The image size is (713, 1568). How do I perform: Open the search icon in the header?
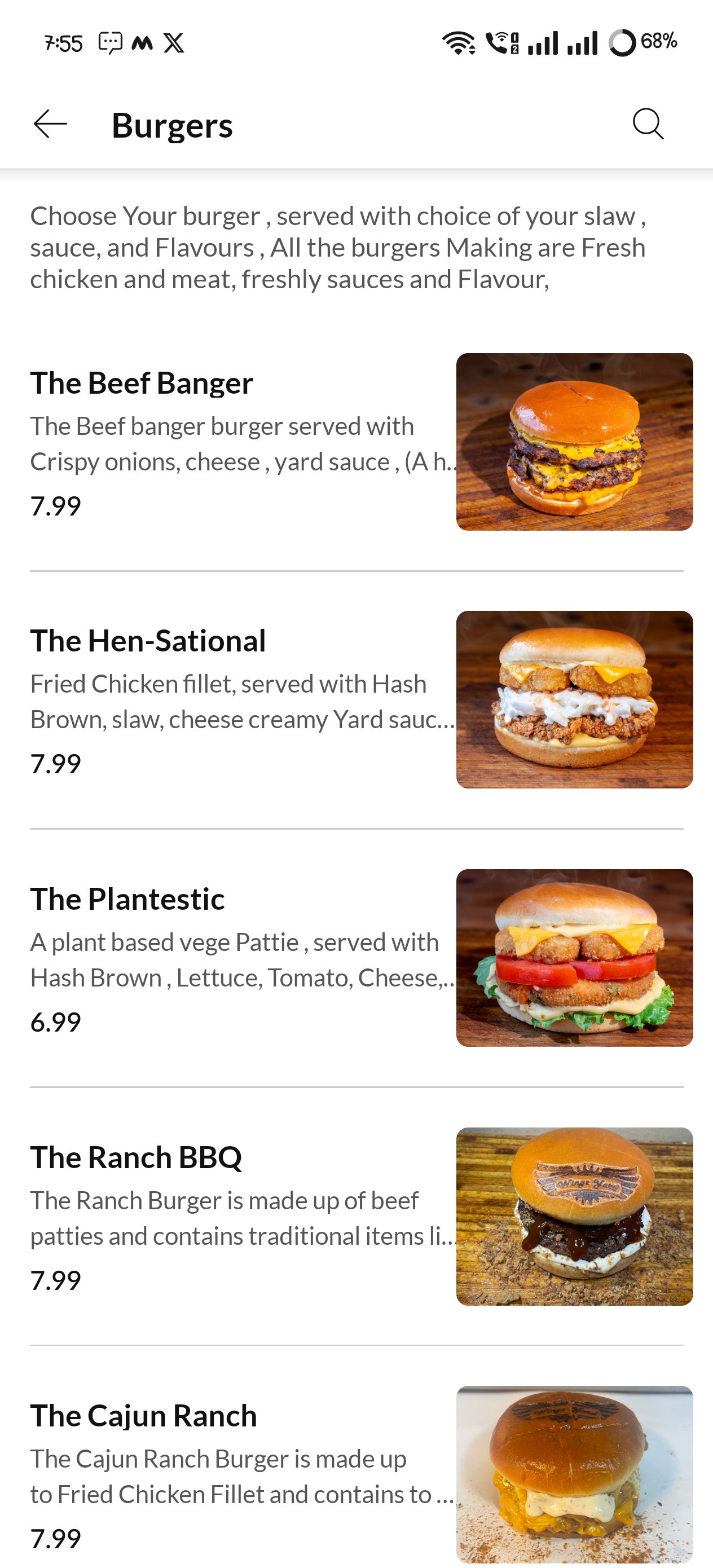(647, 124)
